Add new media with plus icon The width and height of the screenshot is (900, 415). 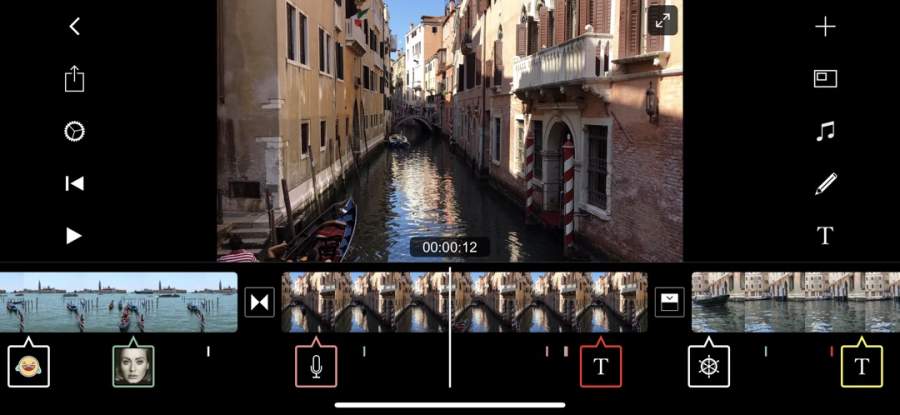click(x=825, y=27)
